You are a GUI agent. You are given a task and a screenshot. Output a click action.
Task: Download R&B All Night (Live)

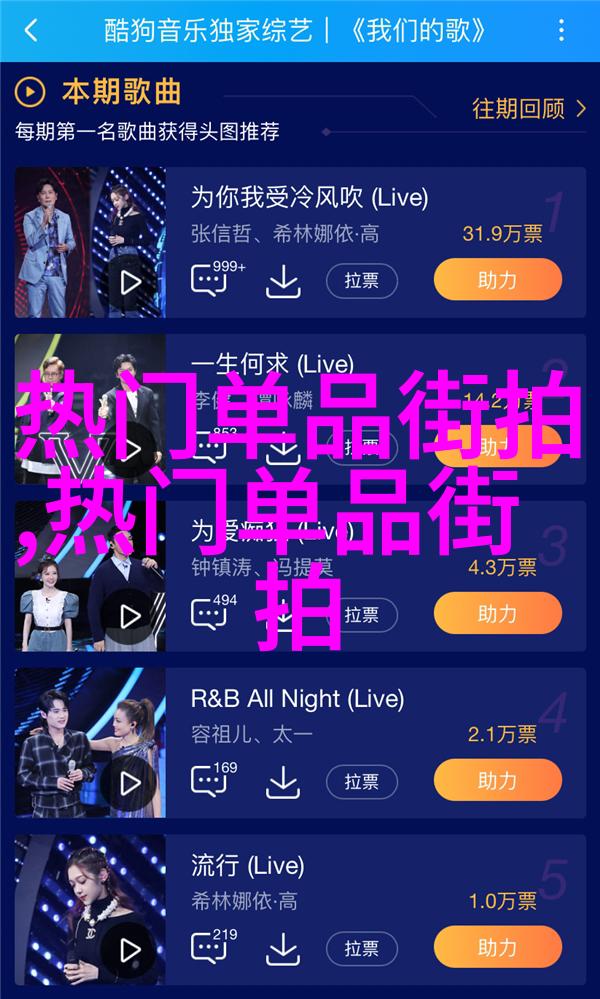click(x=283, y=782)
